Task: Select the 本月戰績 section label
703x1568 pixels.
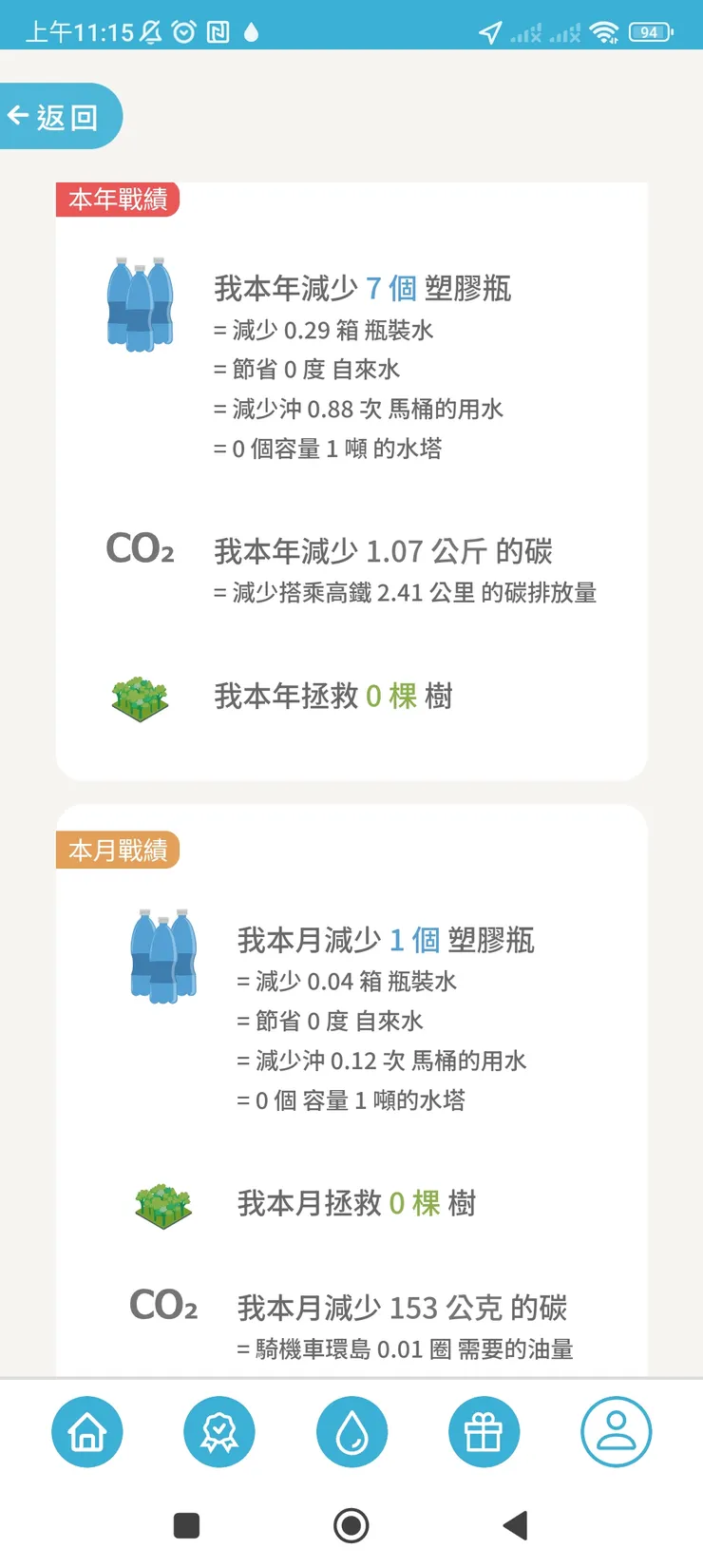Action: coord(117,851)
